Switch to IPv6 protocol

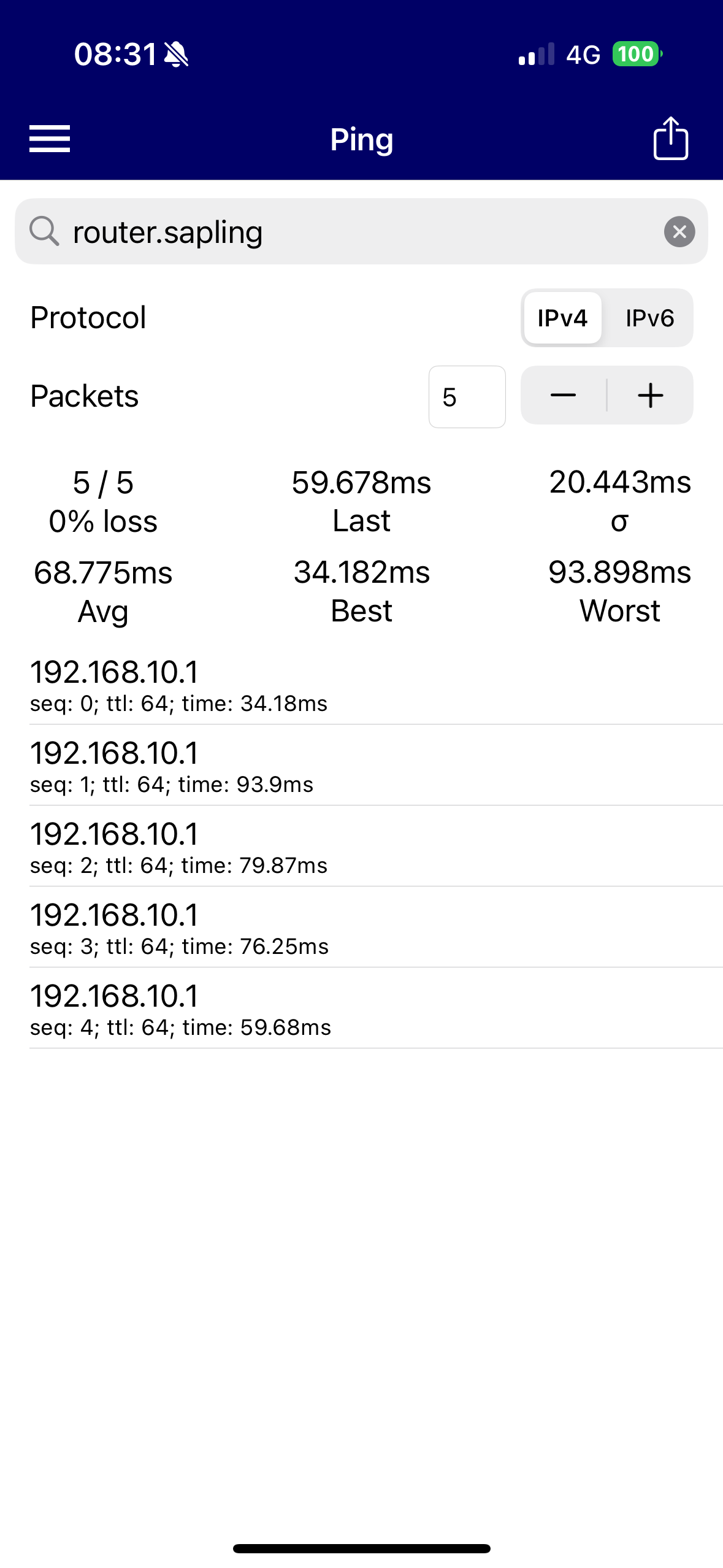click(x=649, y=318)
